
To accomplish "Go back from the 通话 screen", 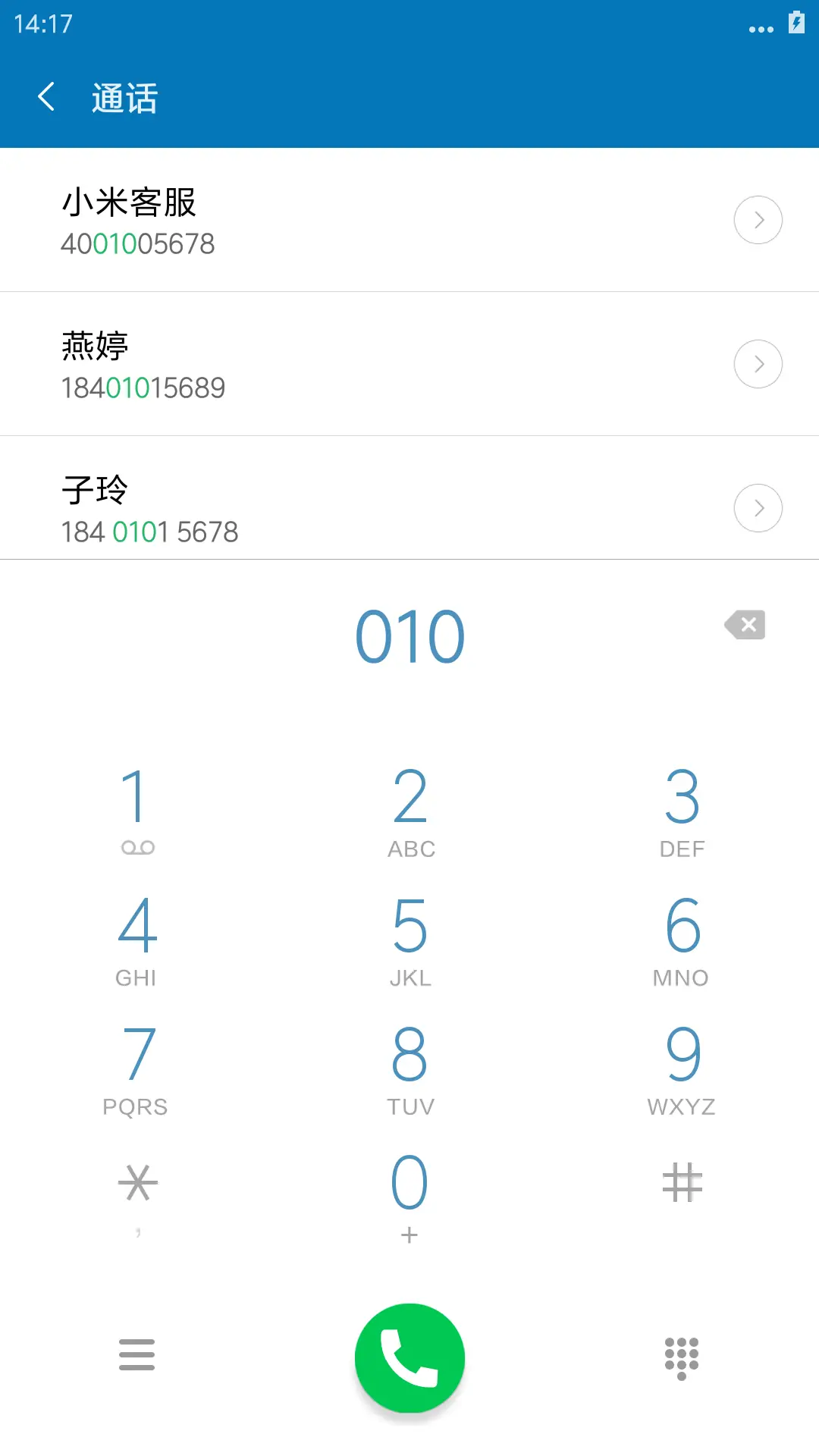I will pos(47,97).
